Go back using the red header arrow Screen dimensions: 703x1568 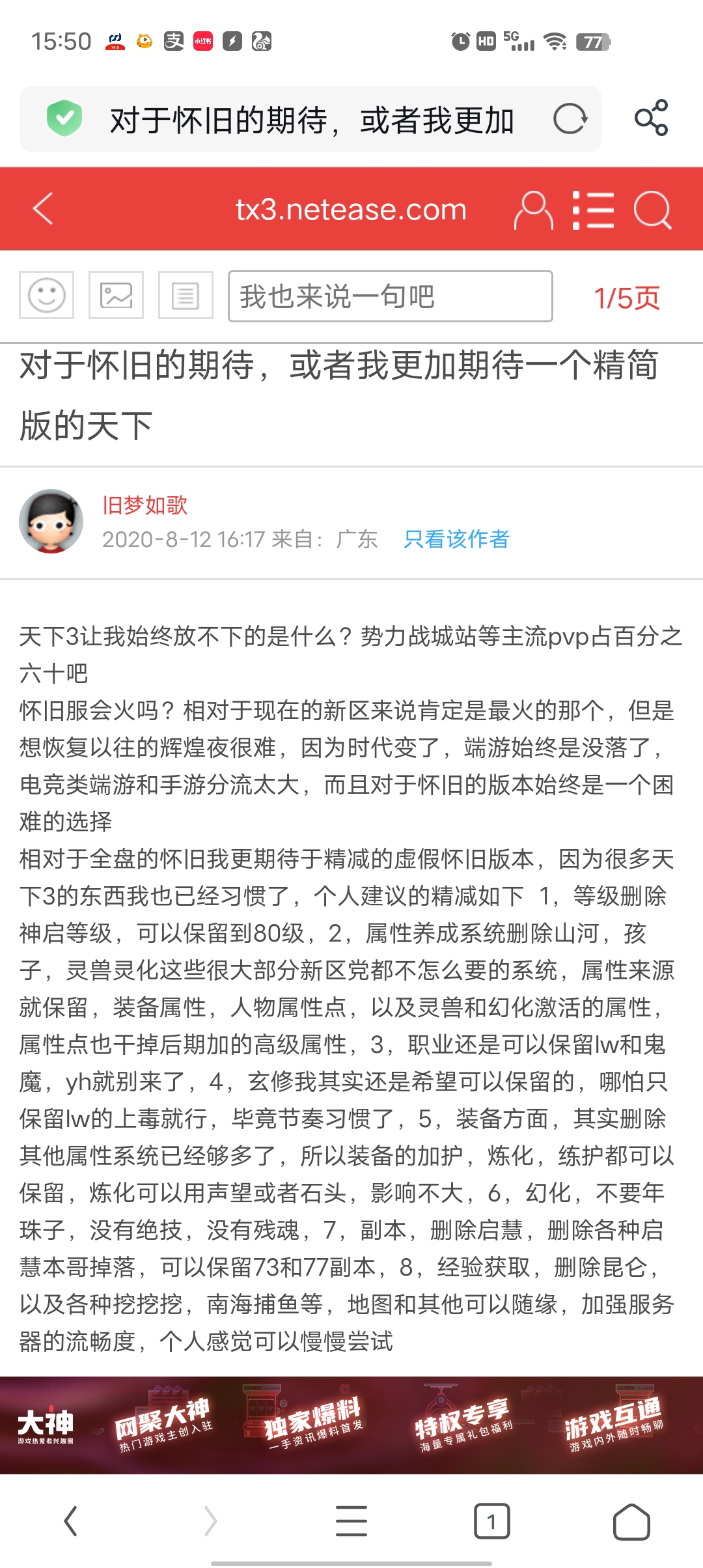click(43, 209)
